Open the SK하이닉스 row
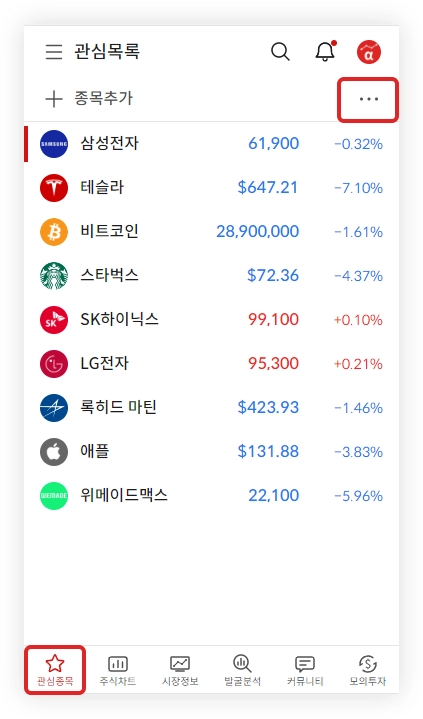423x719 pixels. [212, 320]
